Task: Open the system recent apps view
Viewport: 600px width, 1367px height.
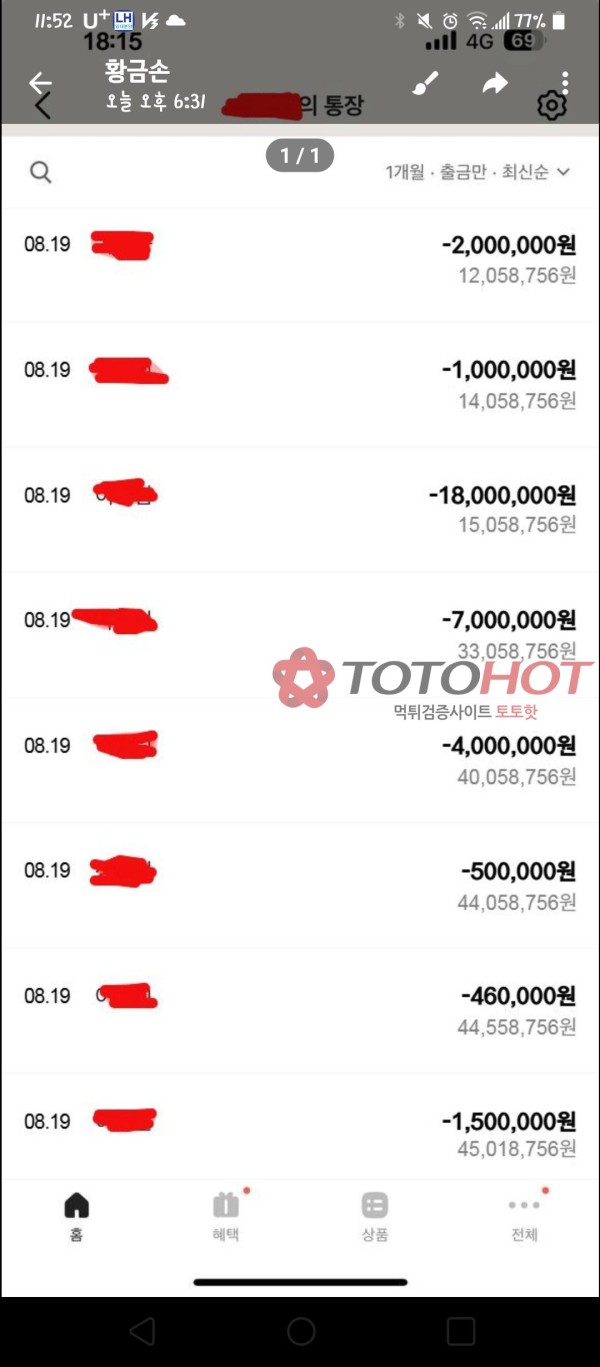Action: pos(460,1330)
